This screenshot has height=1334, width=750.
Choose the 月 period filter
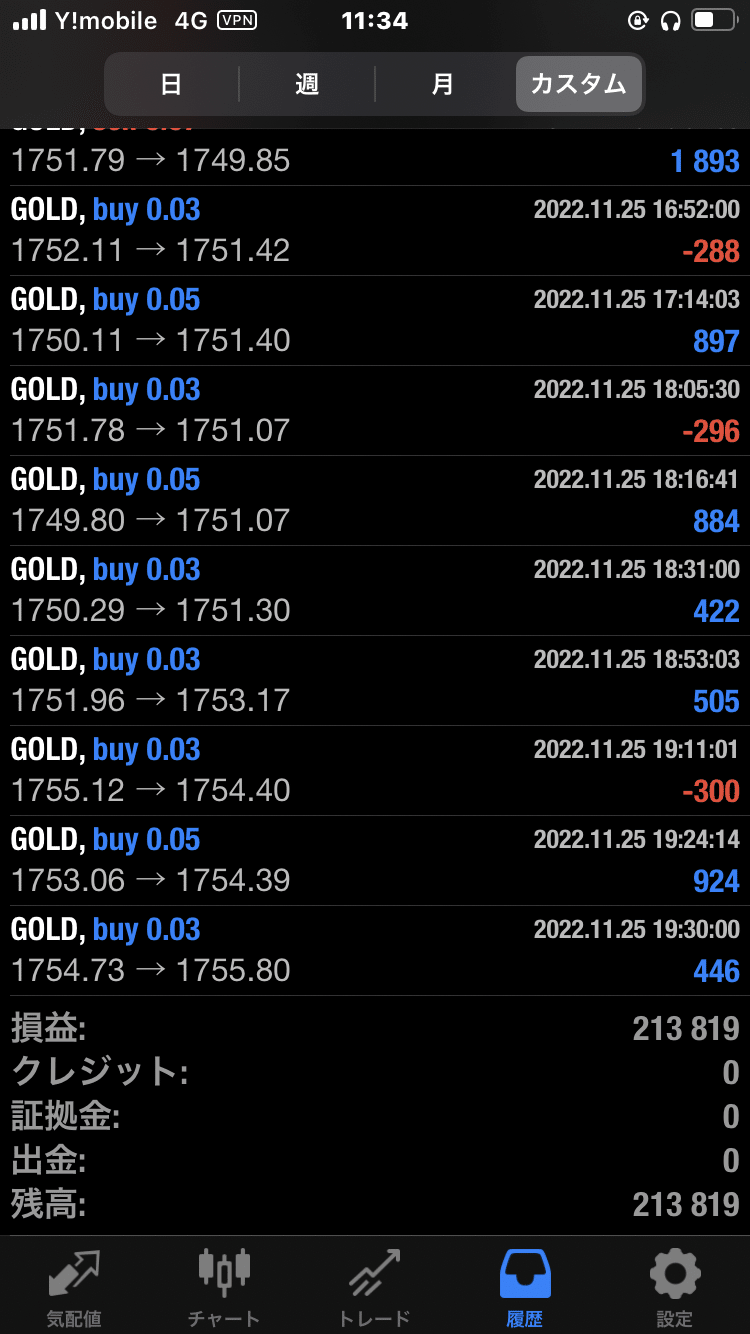[443, 84]
